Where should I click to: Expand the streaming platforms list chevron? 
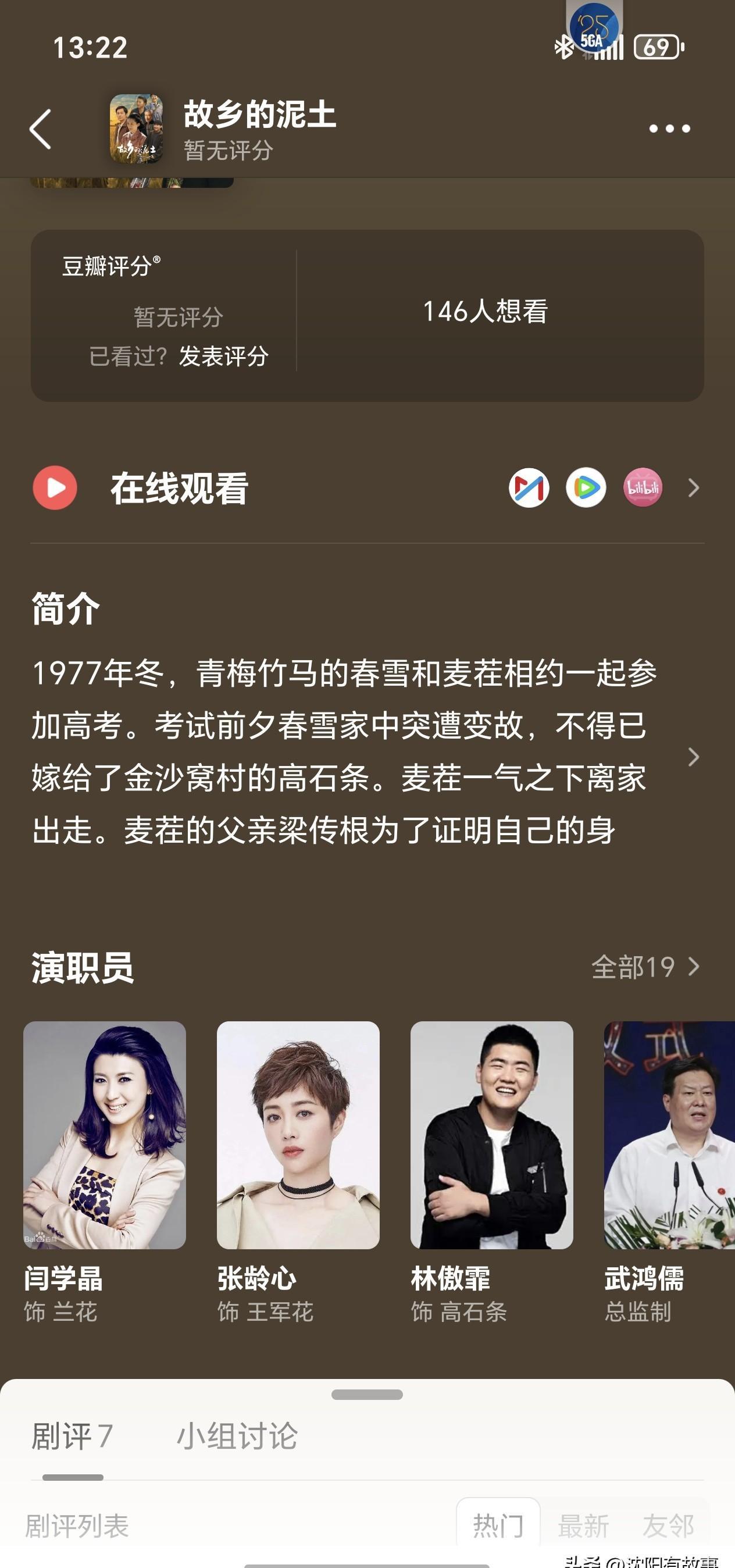point(694,487)
